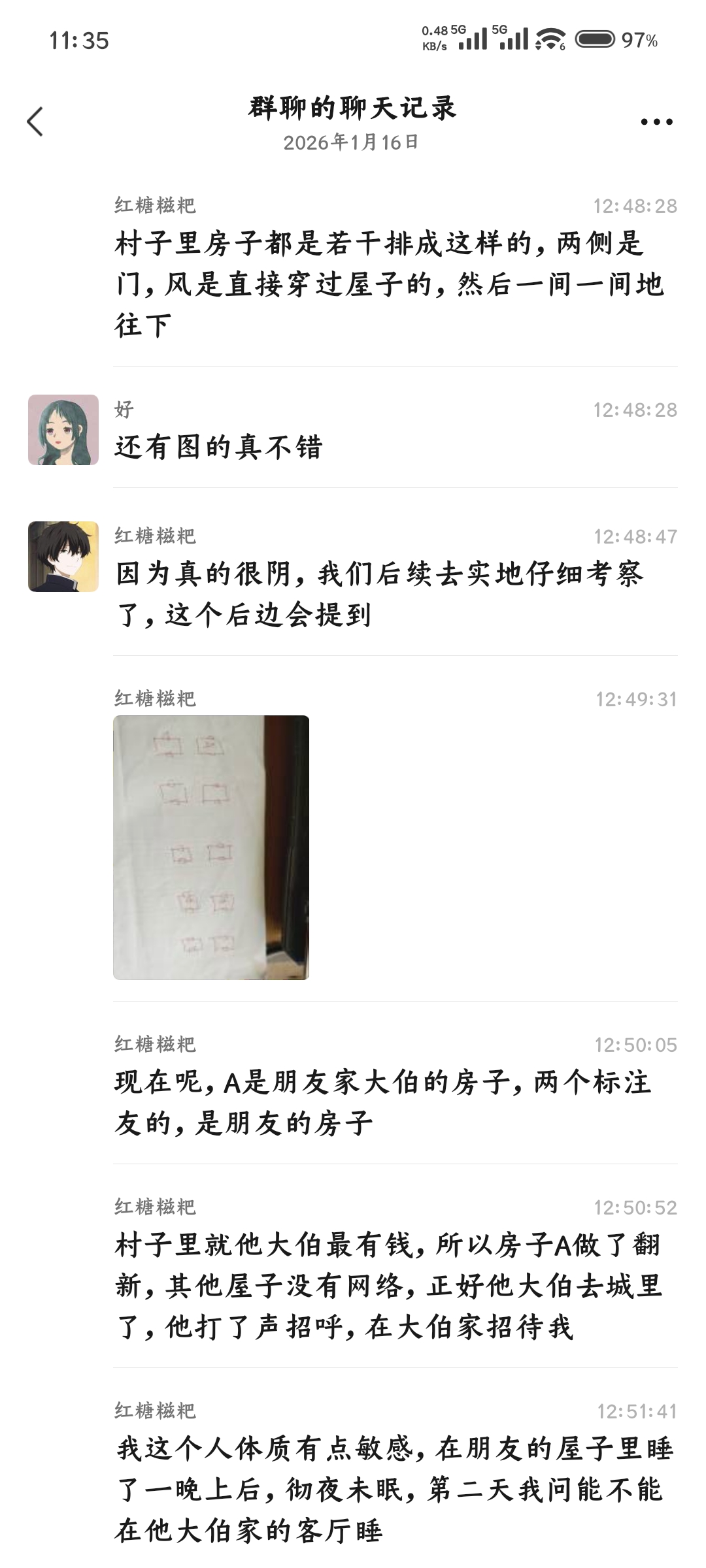Go back from the chat record page
This screenshot has height=1568, width=706.
click(35, 122)
